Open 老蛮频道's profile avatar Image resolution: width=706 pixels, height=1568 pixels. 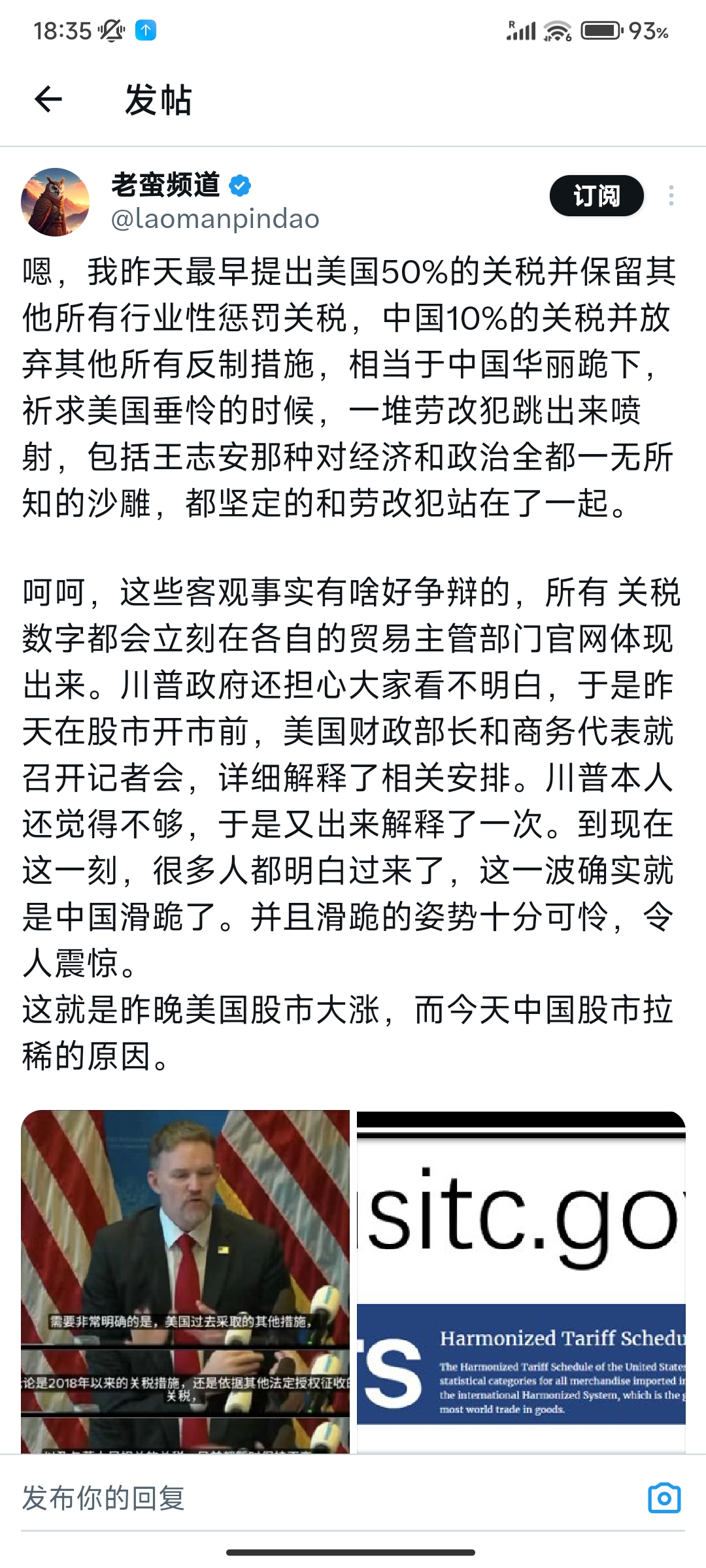(x=56, y=202)
